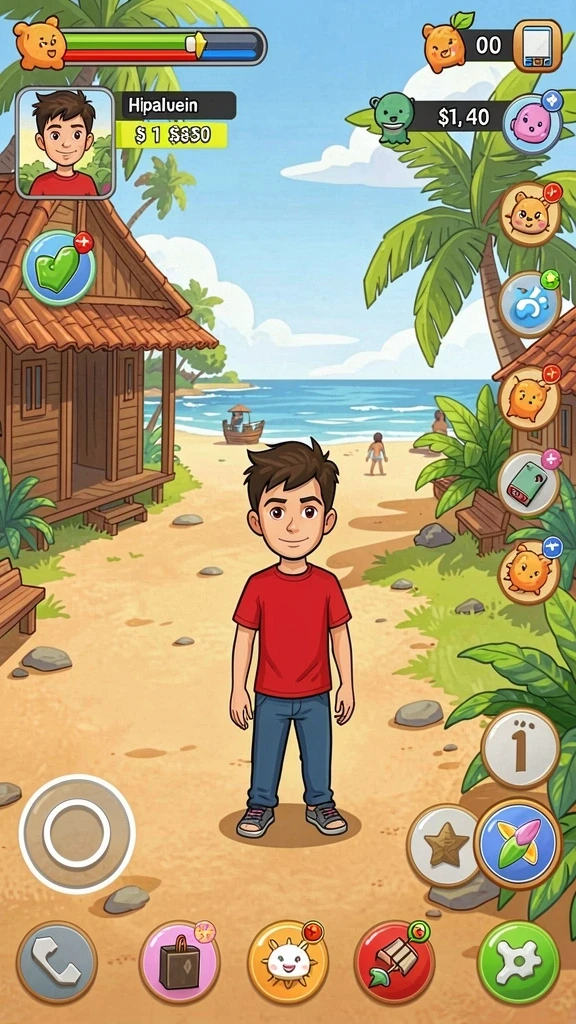Open the info button
The image size is (576, 1024).
coord(520,748)
